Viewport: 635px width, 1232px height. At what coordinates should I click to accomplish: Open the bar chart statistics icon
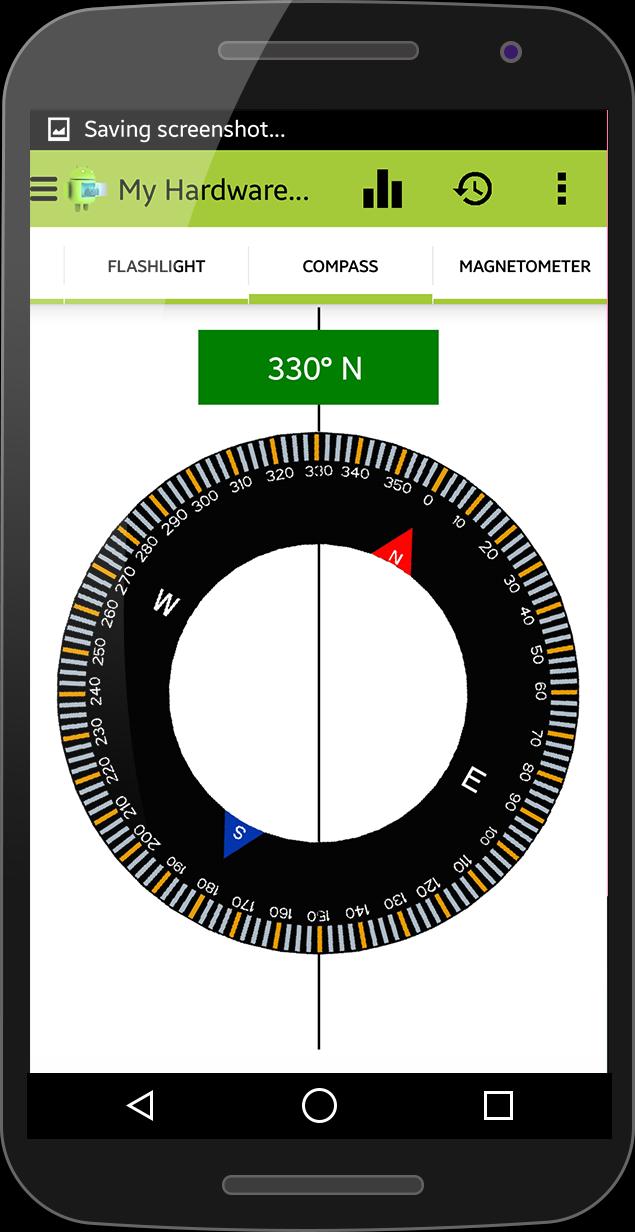[382, 188]
